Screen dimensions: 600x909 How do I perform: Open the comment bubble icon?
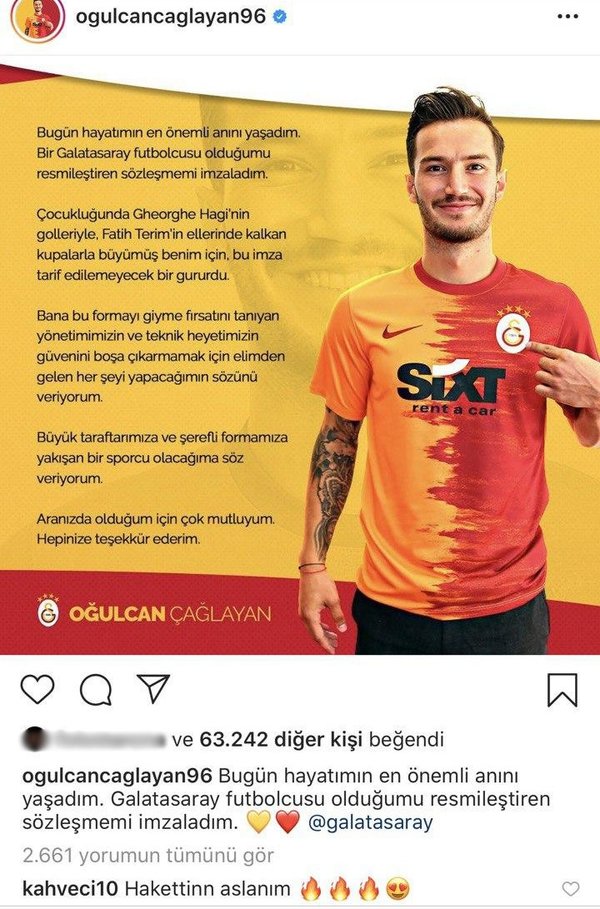[x=95, y=689]
